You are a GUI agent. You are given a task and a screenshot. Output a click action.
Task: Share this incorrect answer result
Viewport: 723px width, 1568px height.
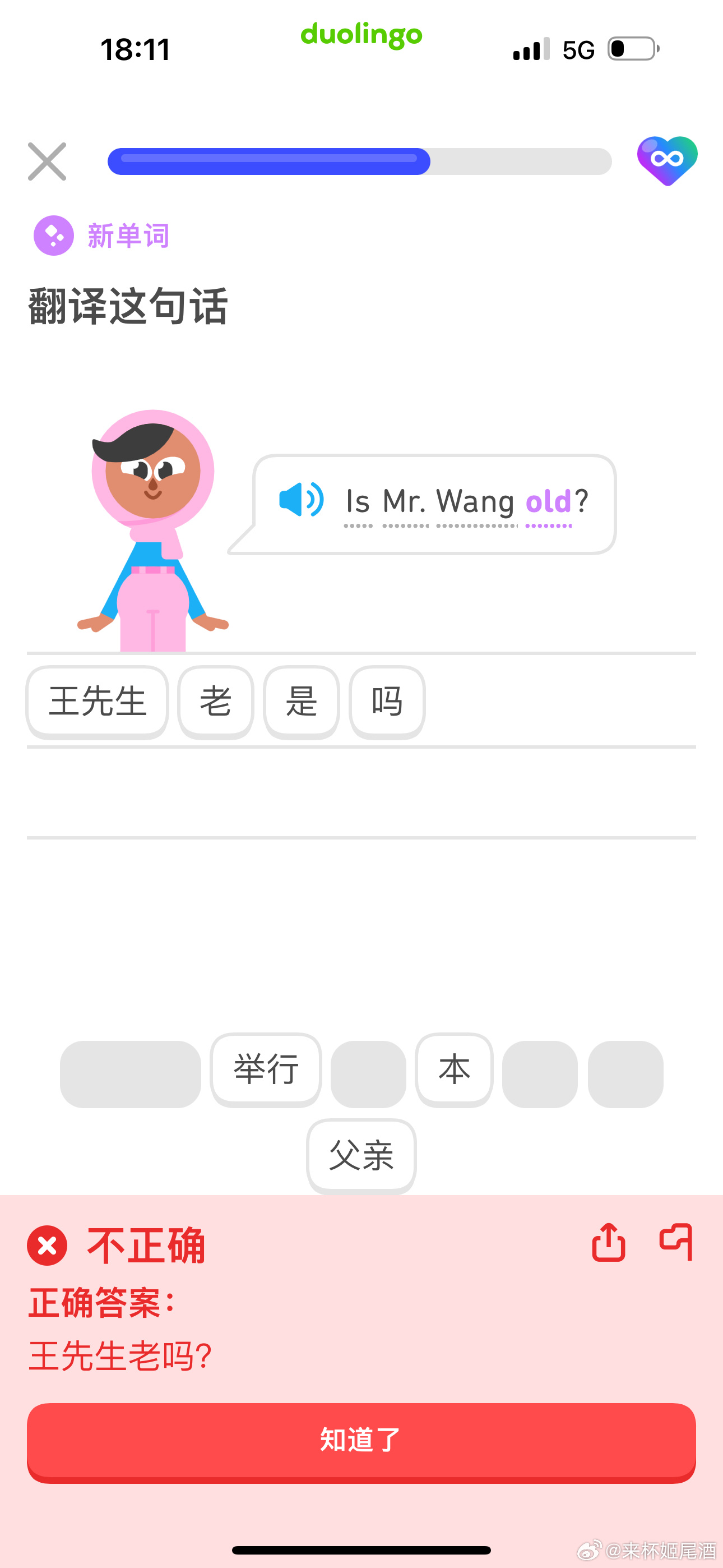click(609, 1242)
